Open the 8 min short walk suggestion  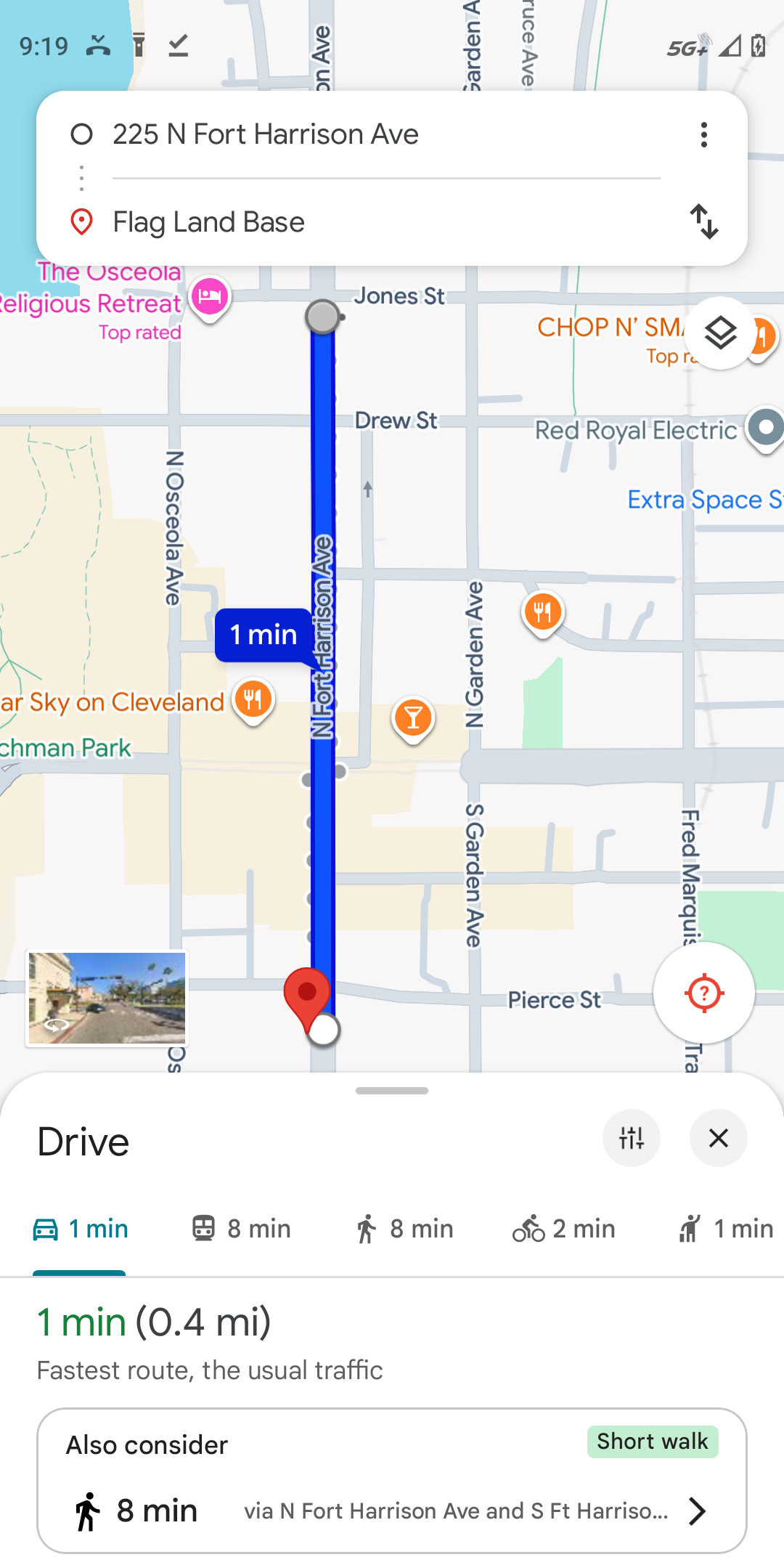391,1480
